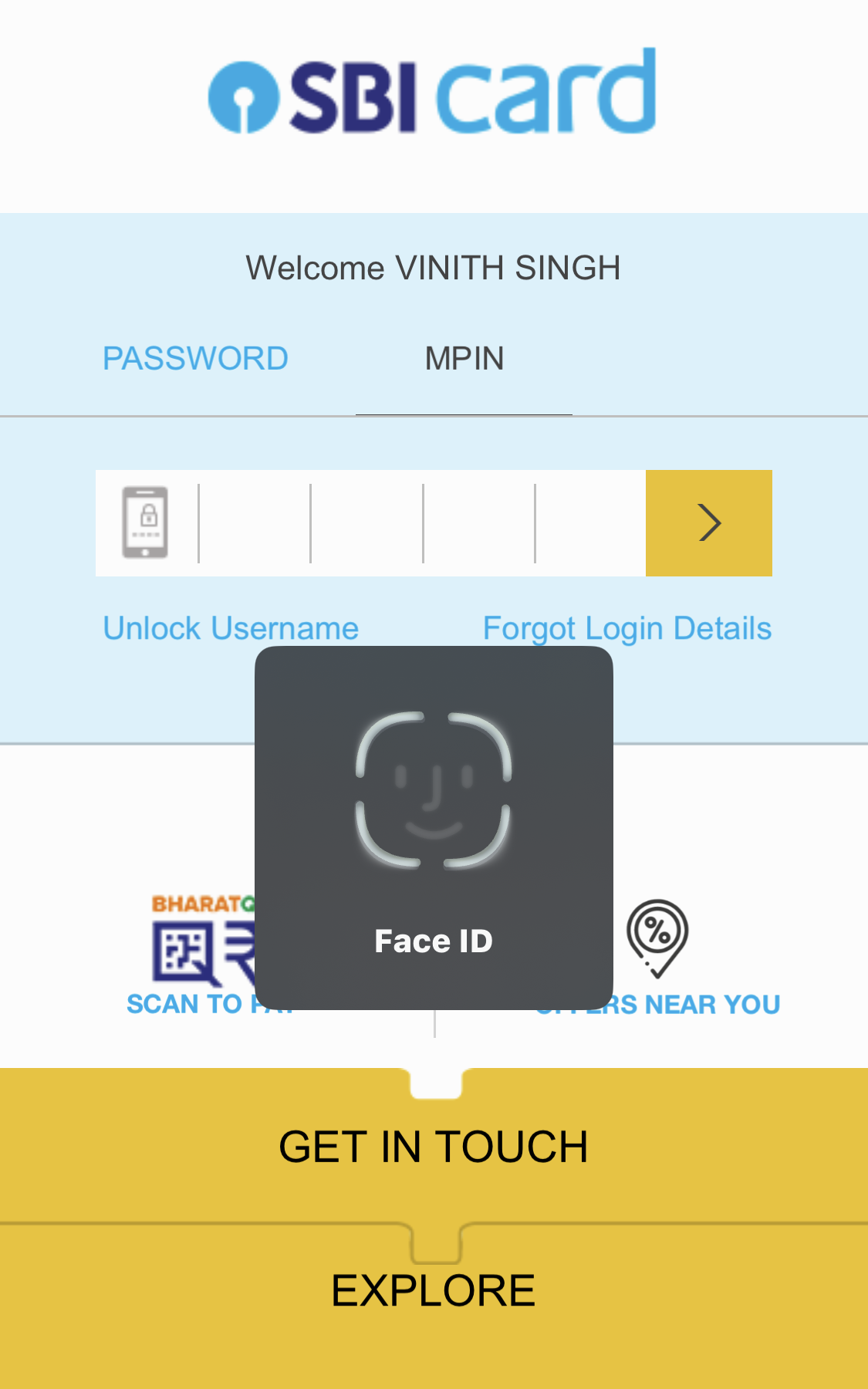View Offers Near You
Screen dimensions: 868x1389
[x=679, y=957]
